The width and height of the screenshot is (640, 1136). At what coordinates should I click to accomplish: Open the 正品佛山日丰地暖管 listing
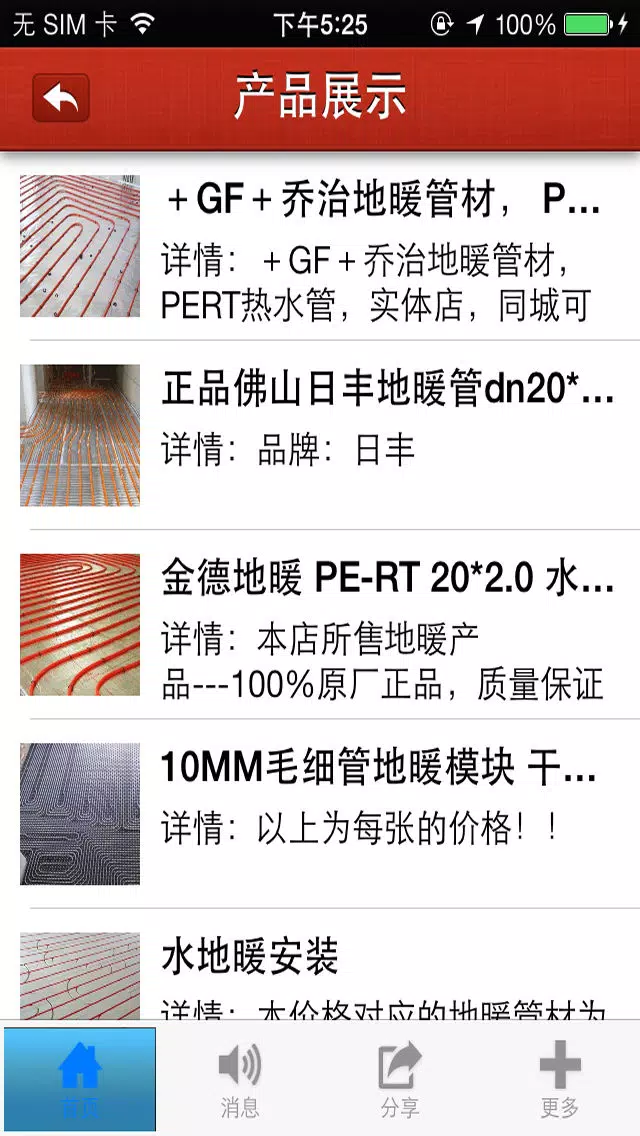click(320, 435)
